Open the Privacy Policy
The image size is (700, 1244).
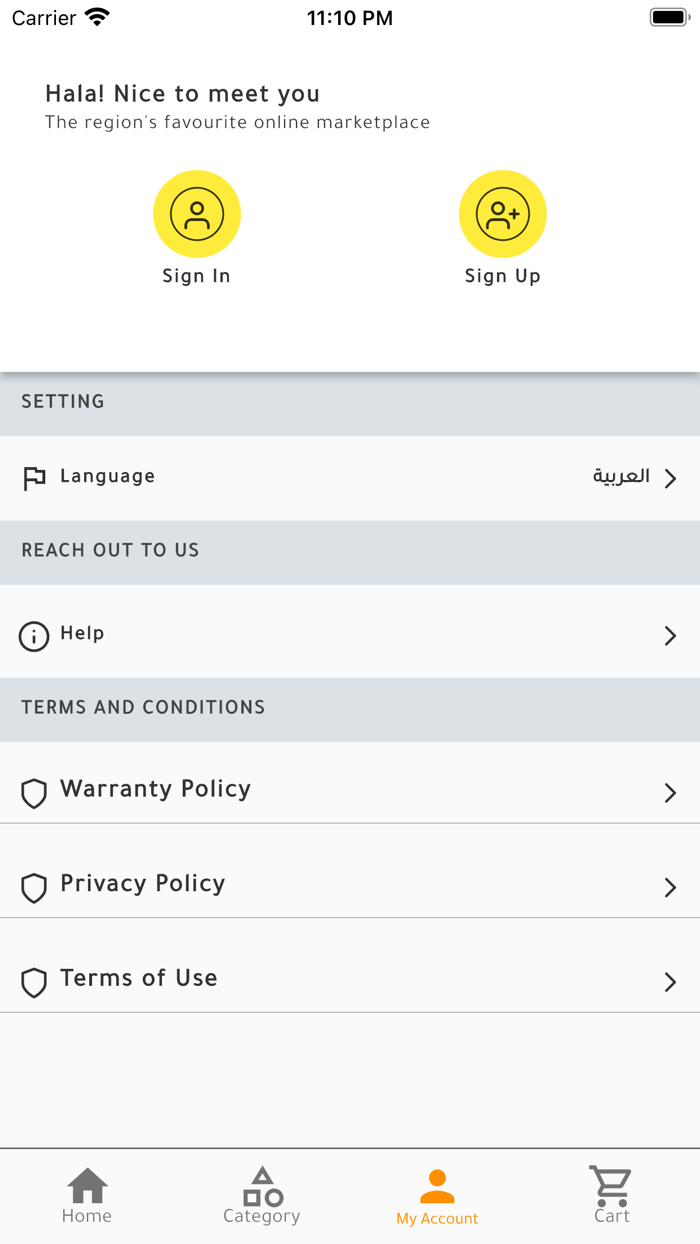(x=350, y=886)
